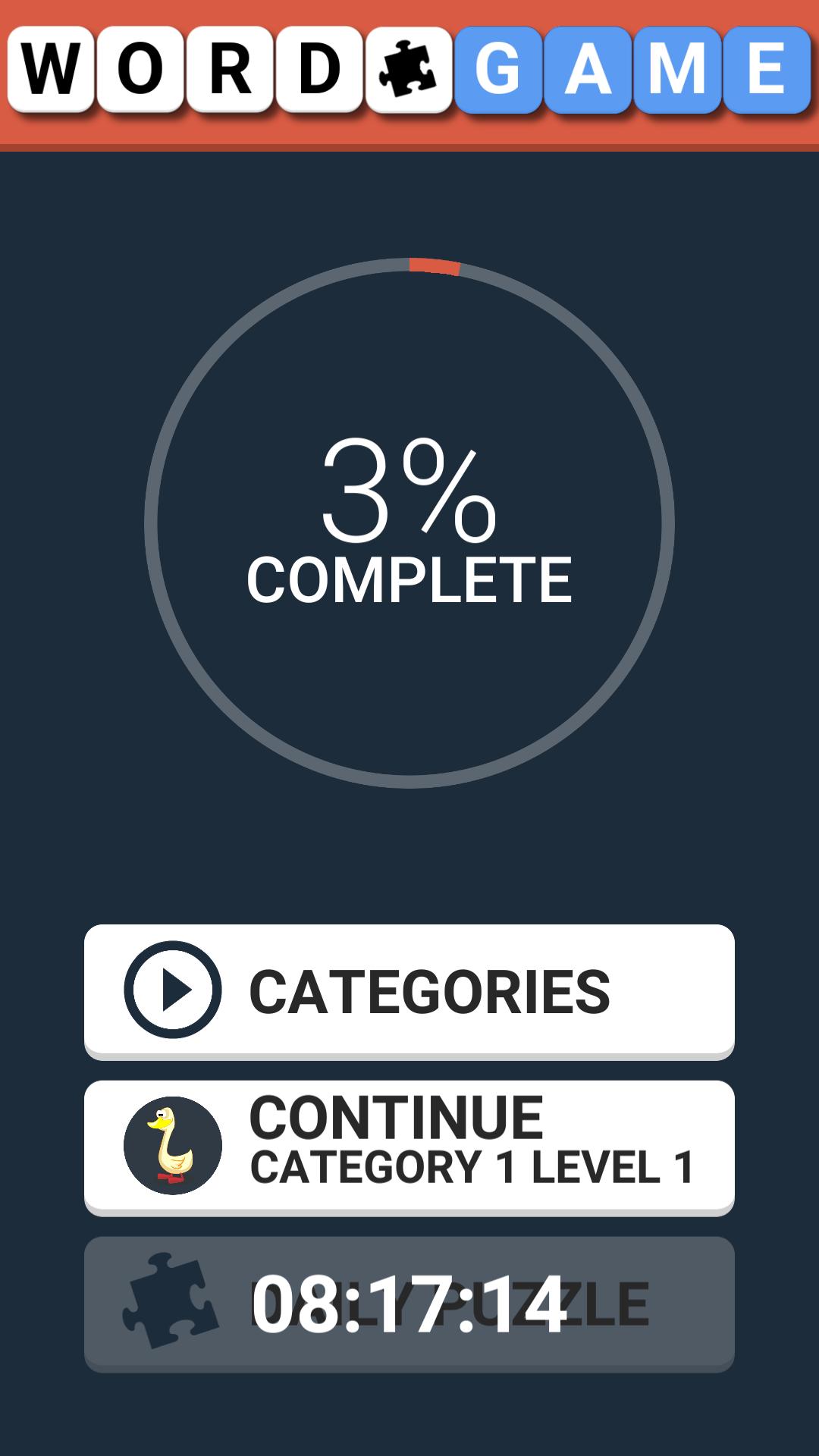The height and width of the screenshot is (1456, 819).
Task: Continue Category 1 Level 1
Action: [x=409, y=1146]
